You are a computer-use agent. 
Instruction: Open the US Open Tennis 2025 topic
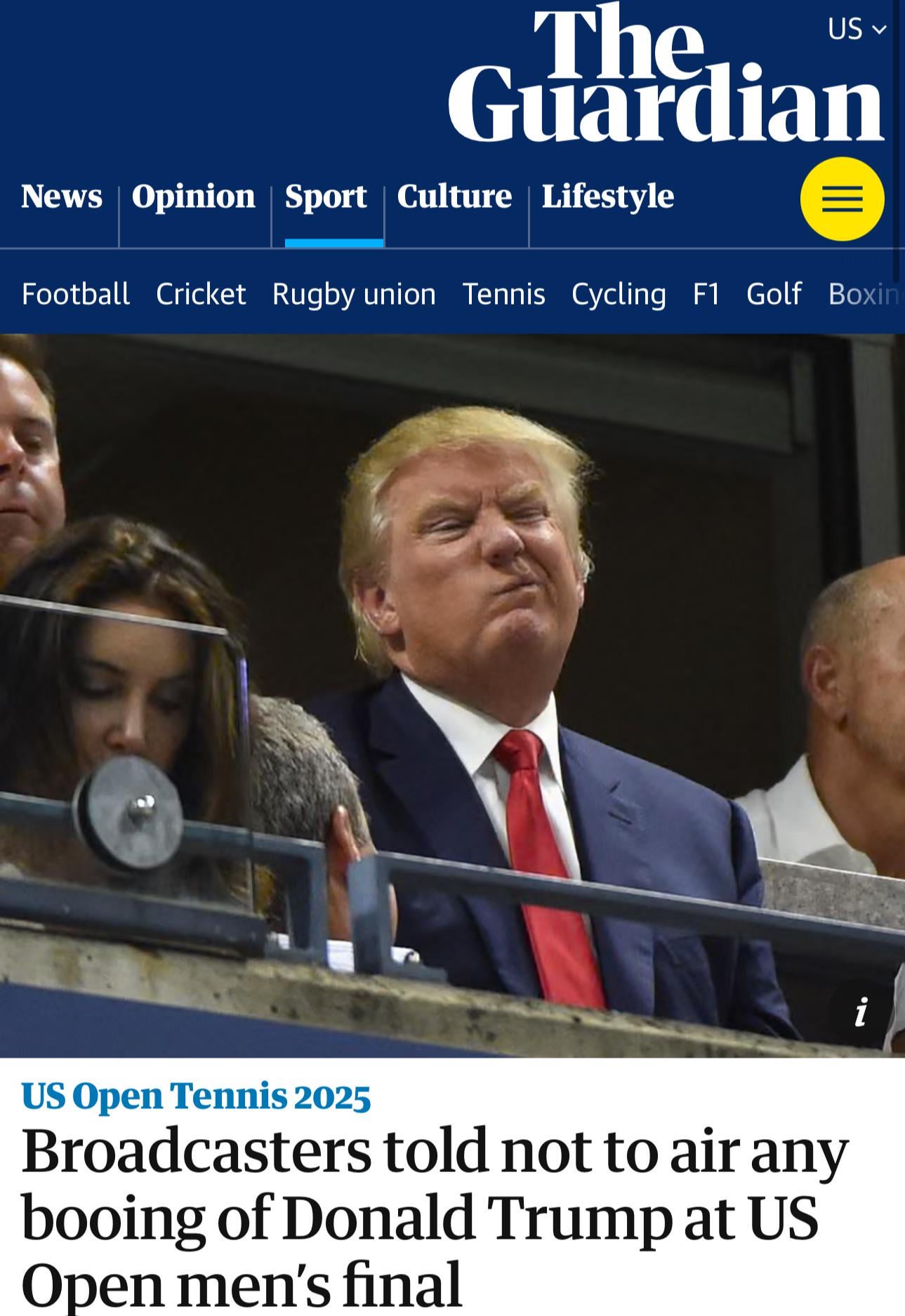pos(196,1096)
